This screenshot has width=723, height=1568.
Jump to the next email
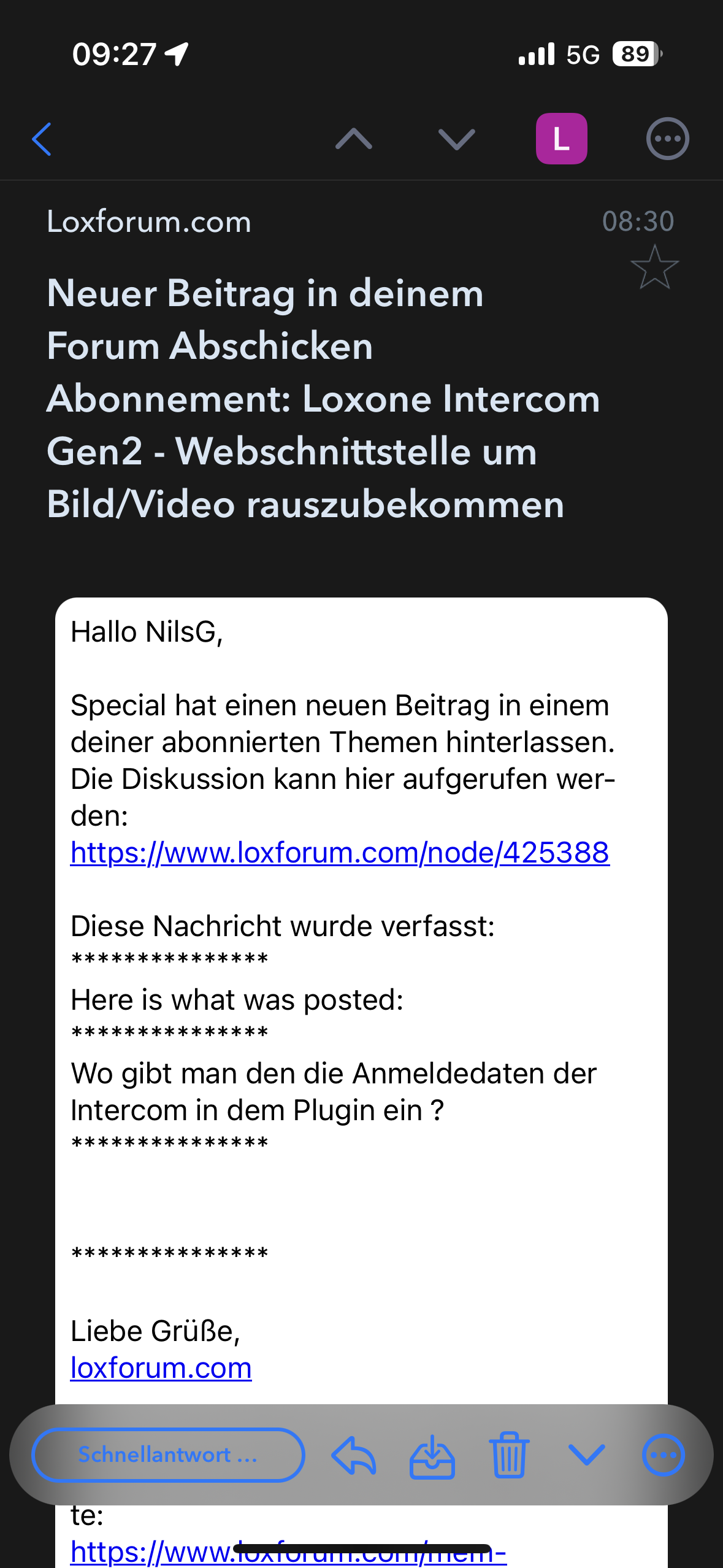click(457, 139)
